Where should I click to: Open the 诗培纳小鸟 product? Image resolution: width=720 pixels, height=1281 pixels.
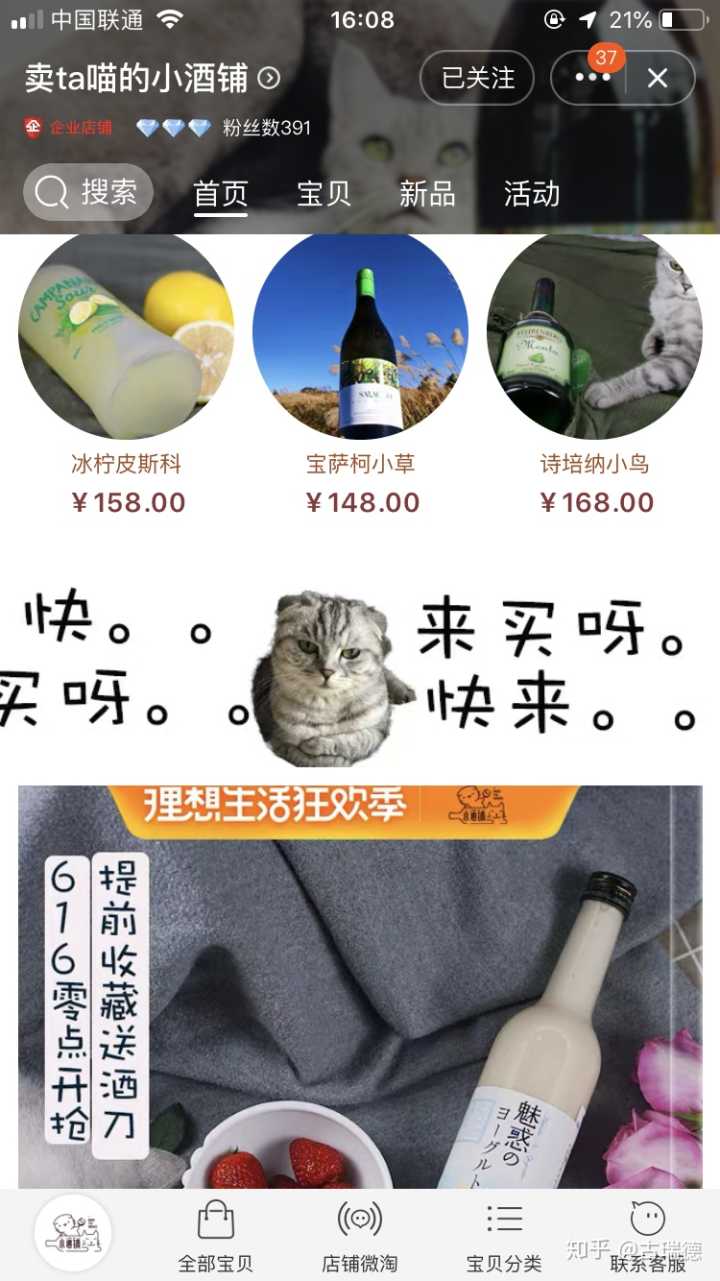pyautogui.click(x=594, y=340)
